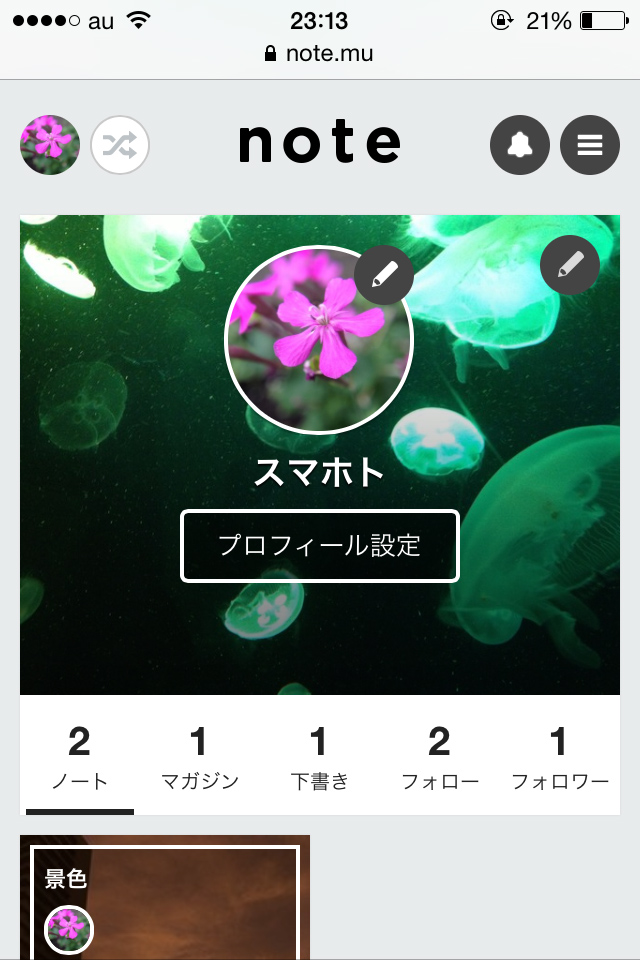Tap the shuffle icon in header
This screenshot has width=640, height=960.
pos(120,145)
